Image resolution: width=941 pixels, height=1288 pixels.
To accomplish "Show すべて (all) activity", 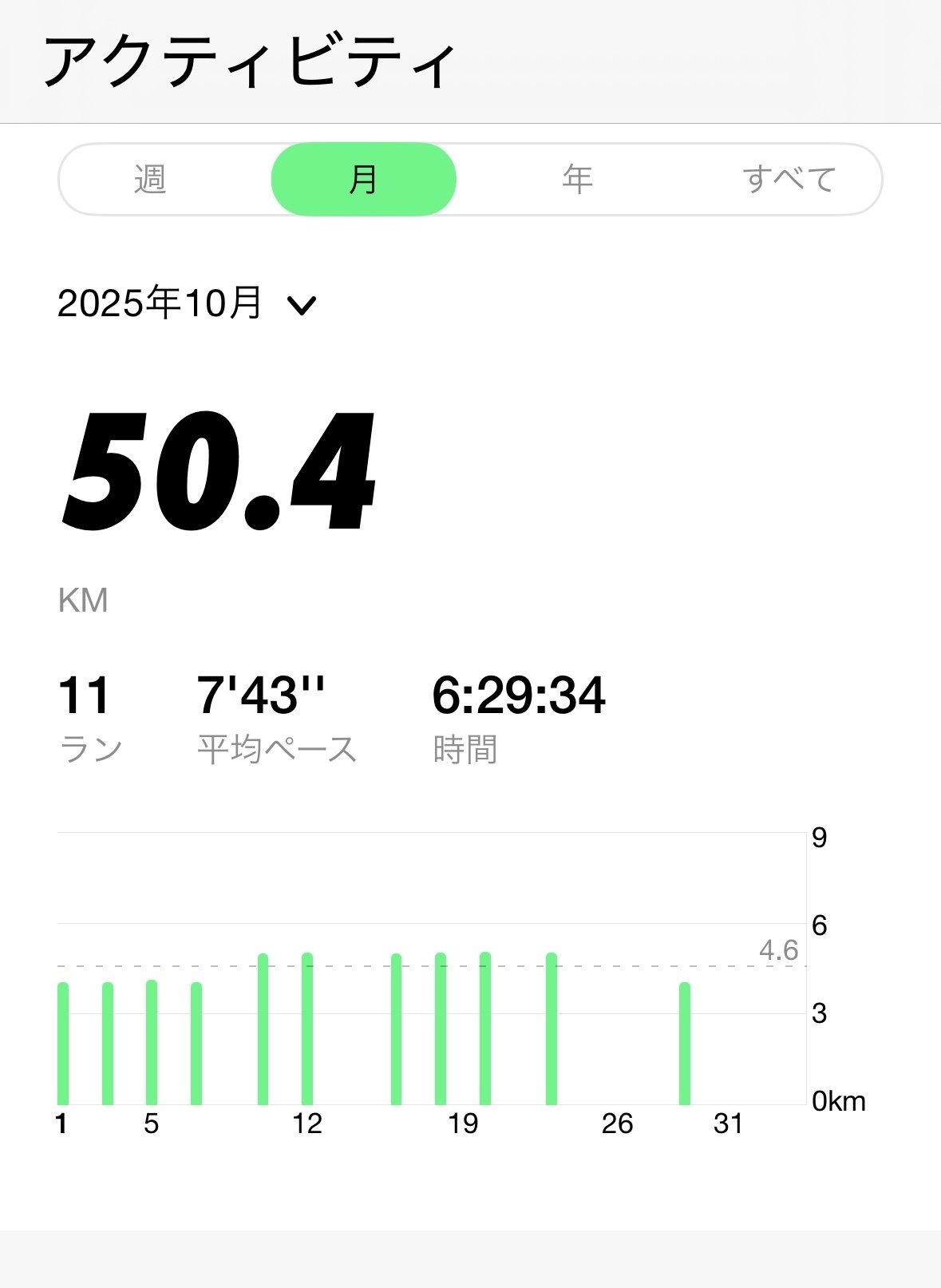I will 789,180.
